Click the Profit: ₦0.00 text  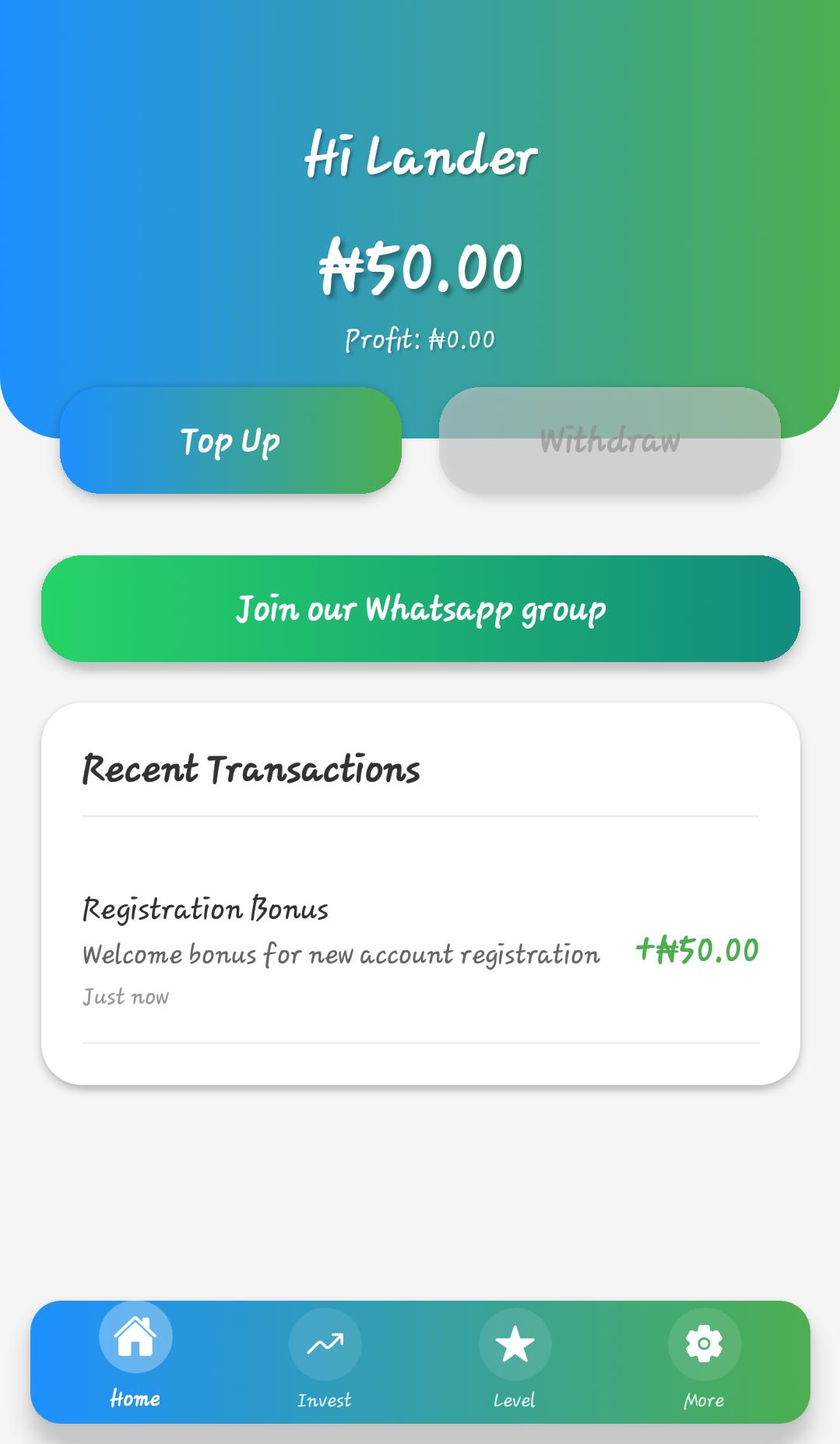point(420,338)
